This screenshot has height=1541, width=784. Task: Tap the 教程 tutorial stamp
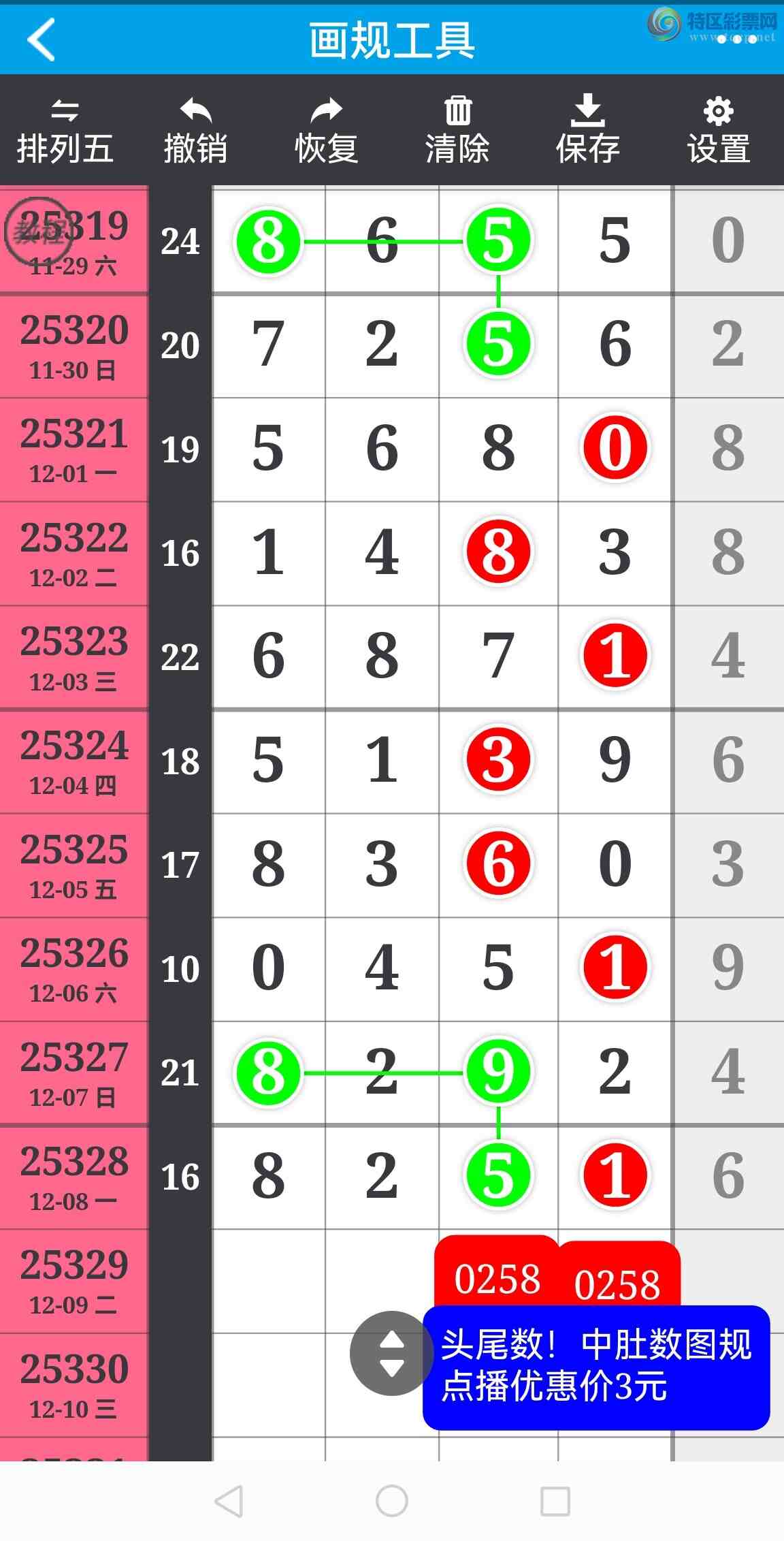pyautogui.click(x=37, y=232)
